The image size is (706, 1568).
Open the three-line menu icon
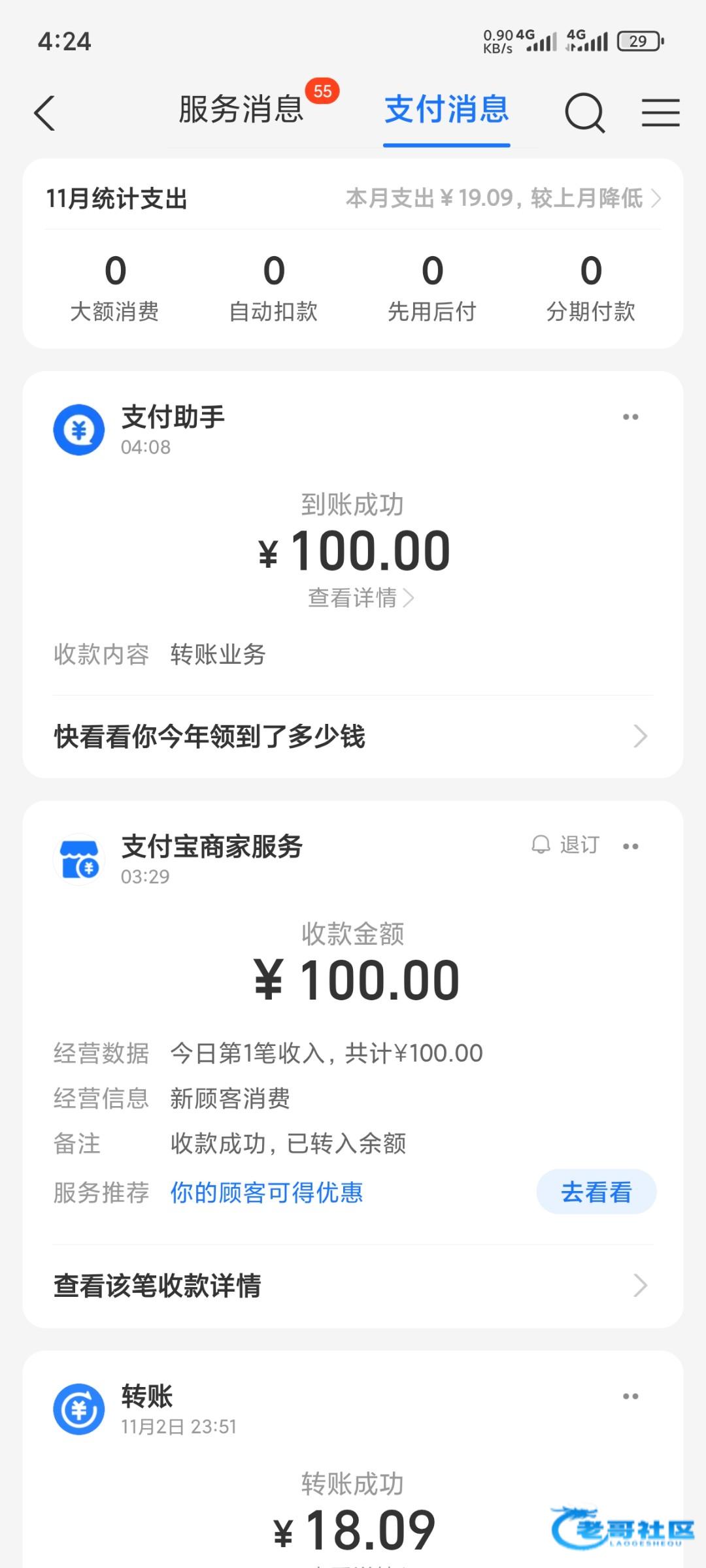(660, 113)
